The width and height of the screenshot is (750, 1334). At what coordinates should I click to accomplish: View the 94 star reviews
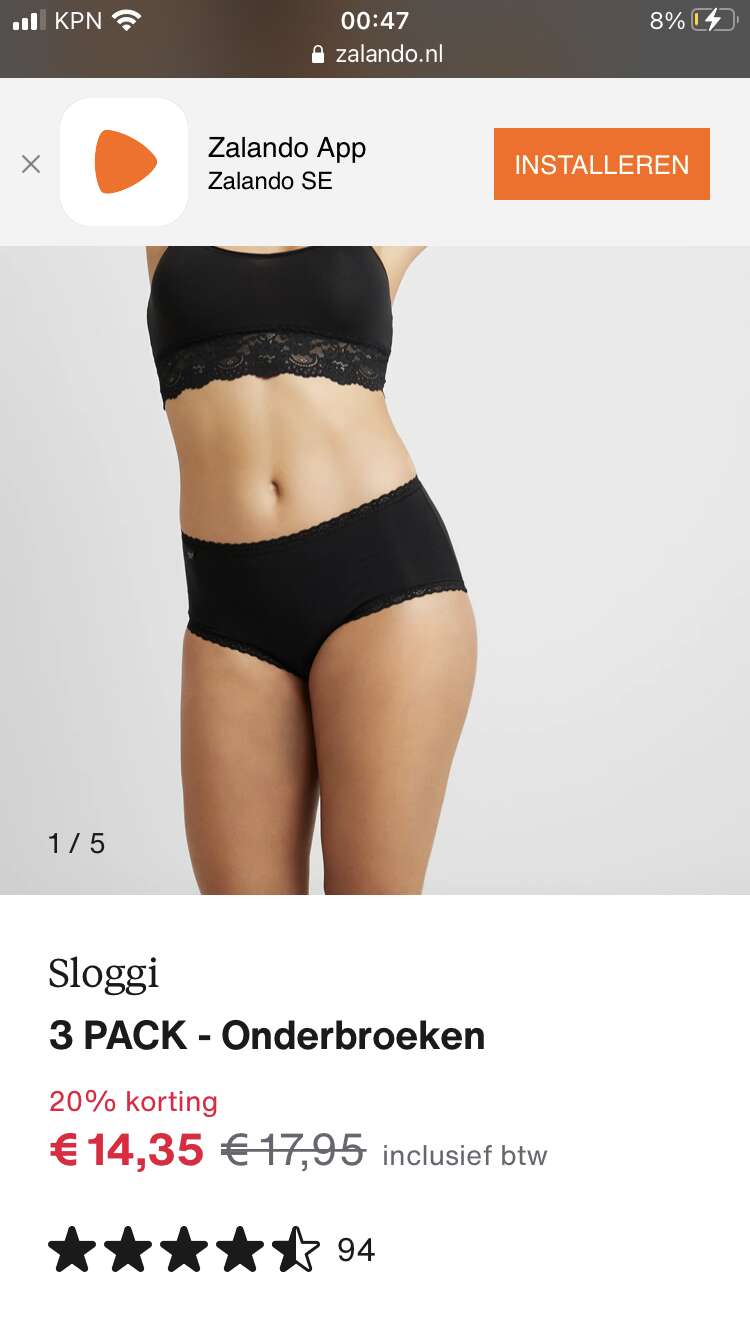[x=212, y=1251]
